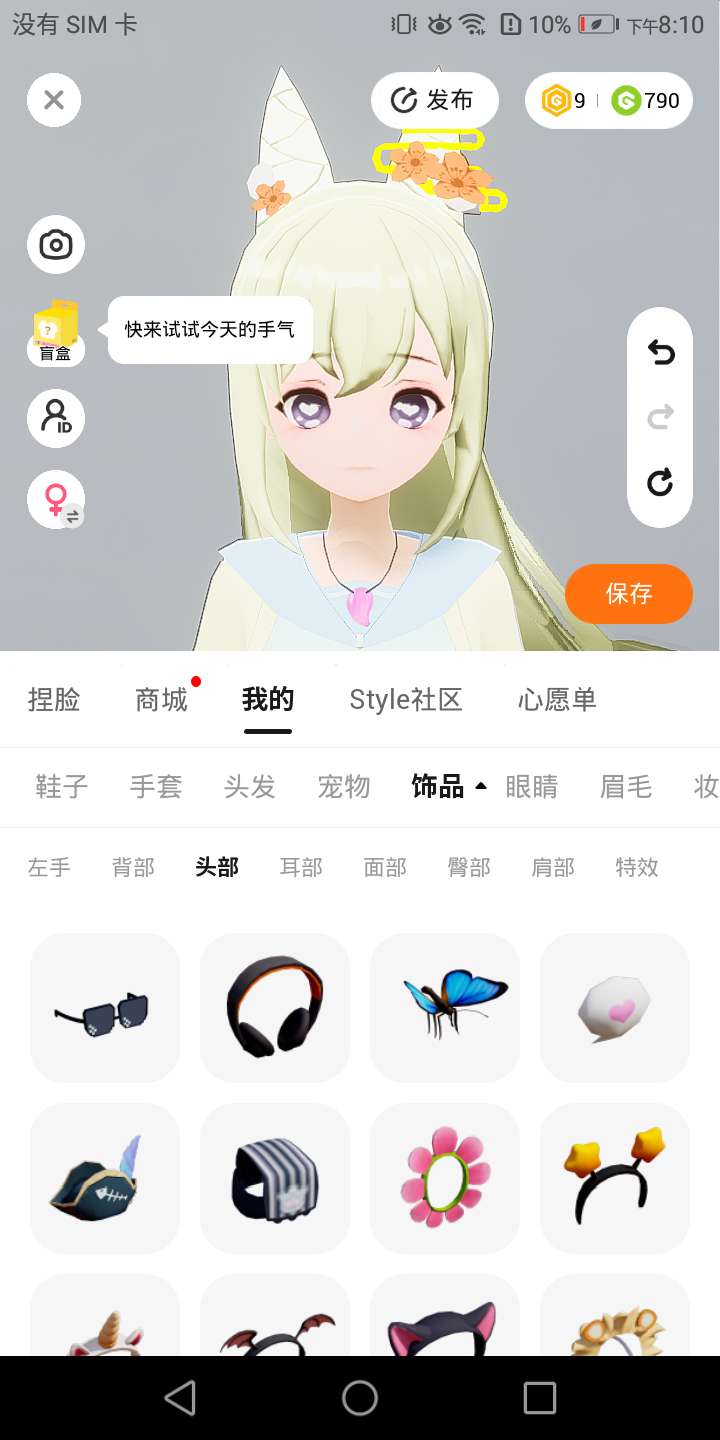Open the camera to take a photo

55,245
